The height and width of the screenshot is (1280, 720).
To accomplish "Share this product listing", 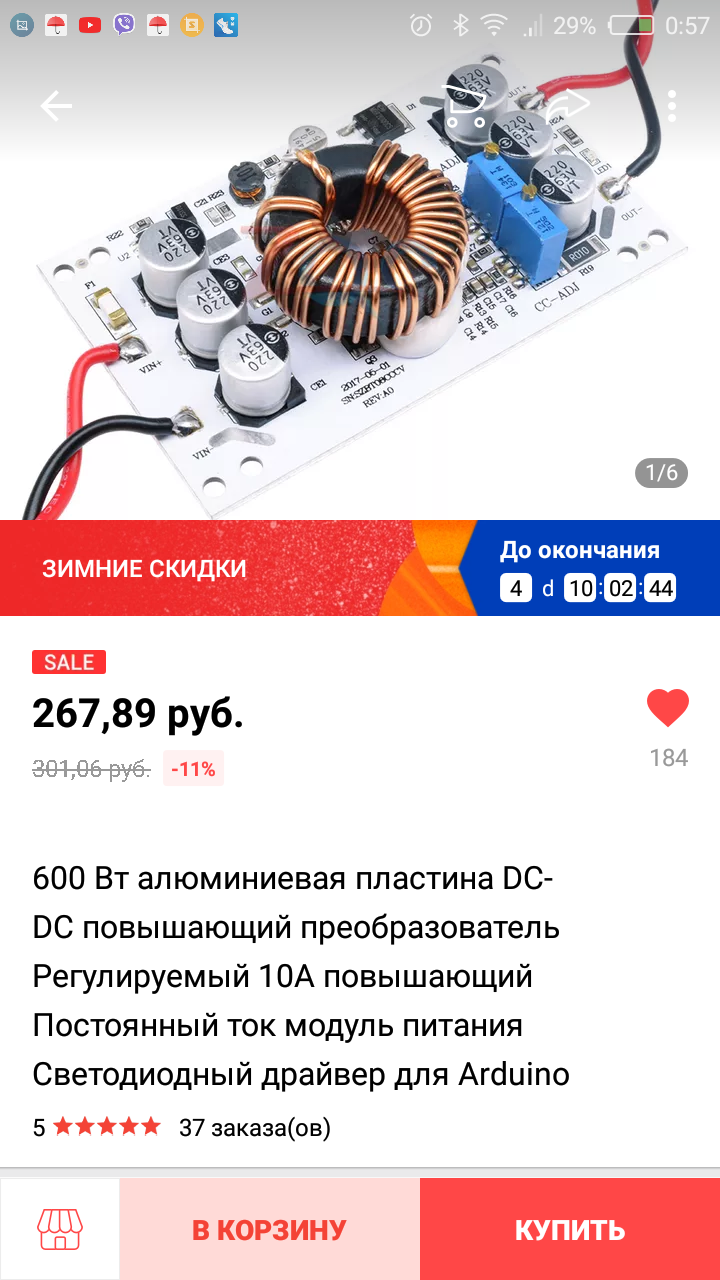I will click(569, 104).
